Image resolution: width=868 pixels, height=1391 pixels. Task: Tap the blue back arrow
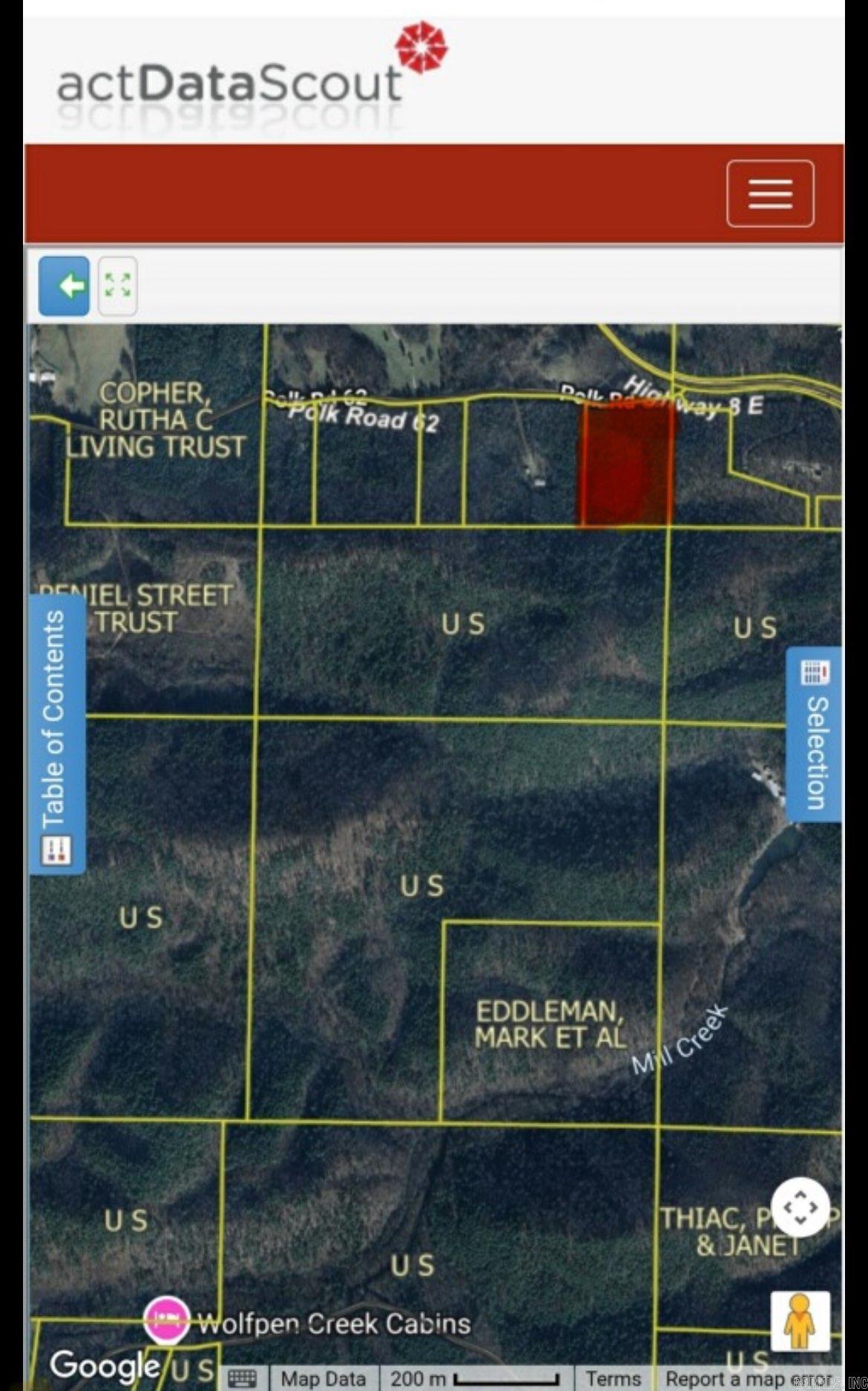coord(65,286)
